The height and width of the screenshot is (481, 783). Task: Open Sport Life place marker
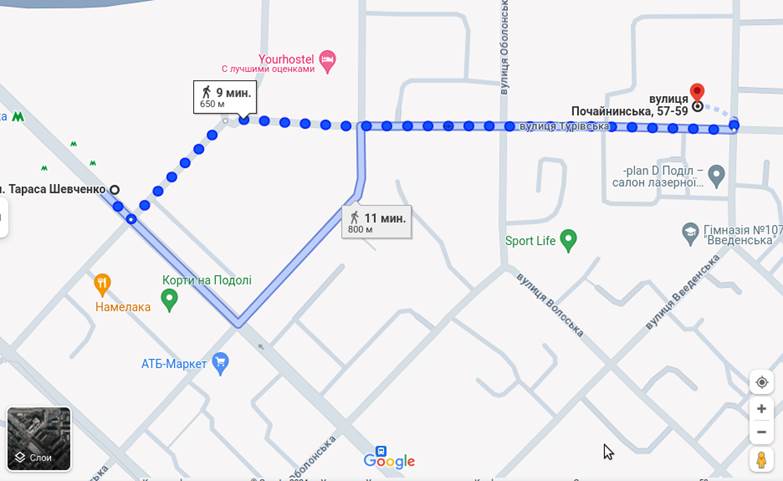coord(568,240)
